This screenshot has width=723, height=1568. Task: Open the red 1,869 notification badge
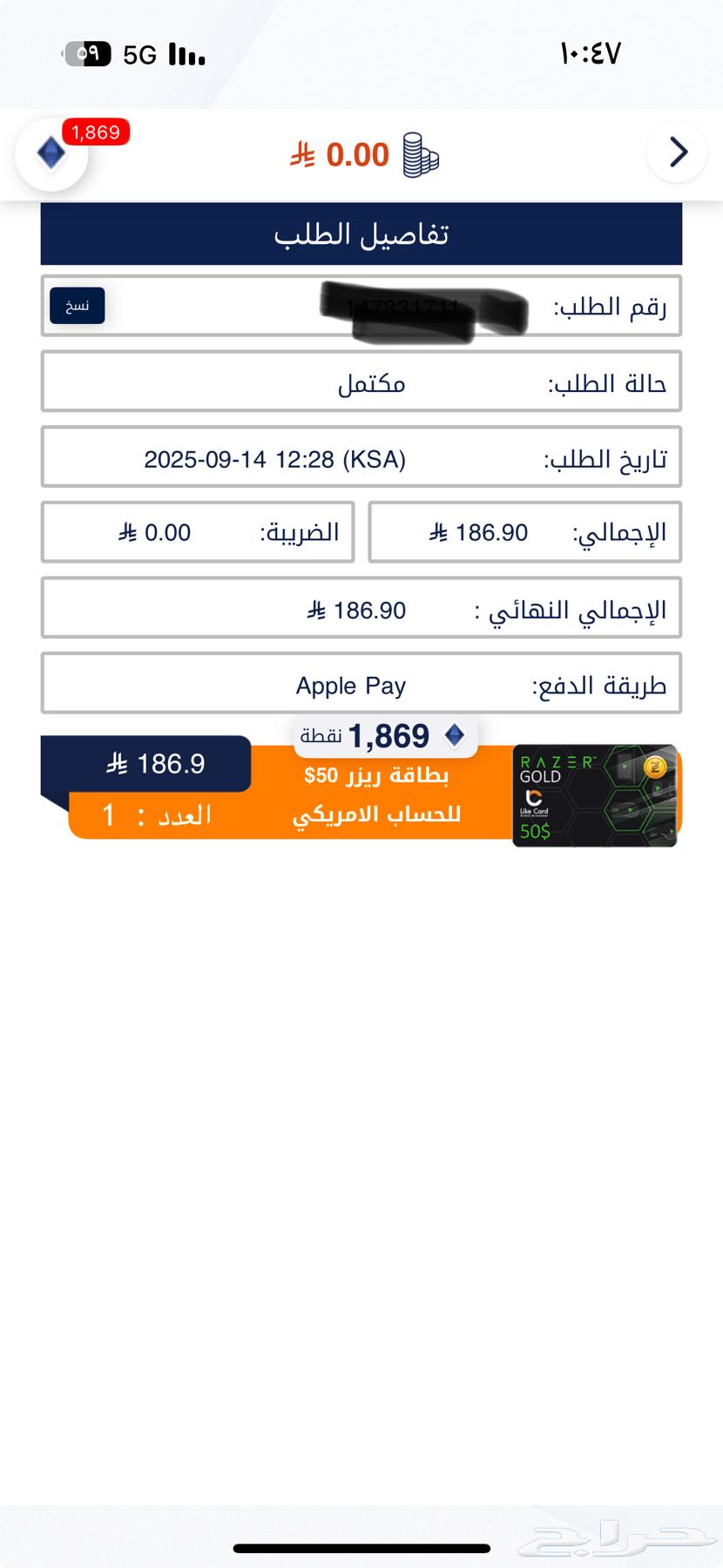click(96, 132)
